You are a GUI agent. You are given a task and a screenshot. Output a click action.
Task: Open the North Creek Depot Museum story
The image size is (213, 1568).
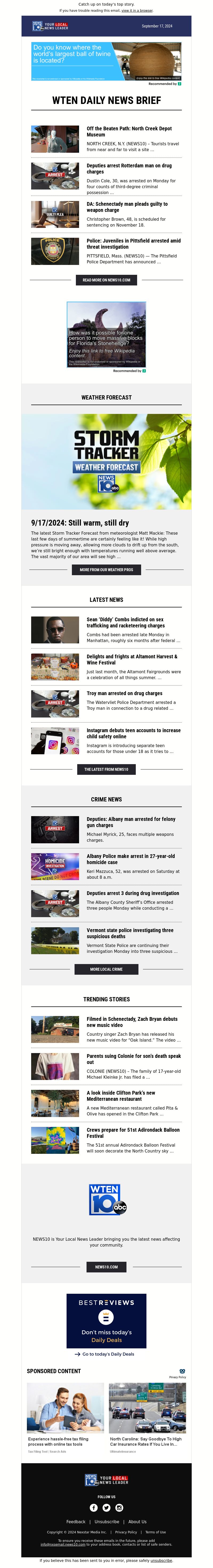(129, 131)
